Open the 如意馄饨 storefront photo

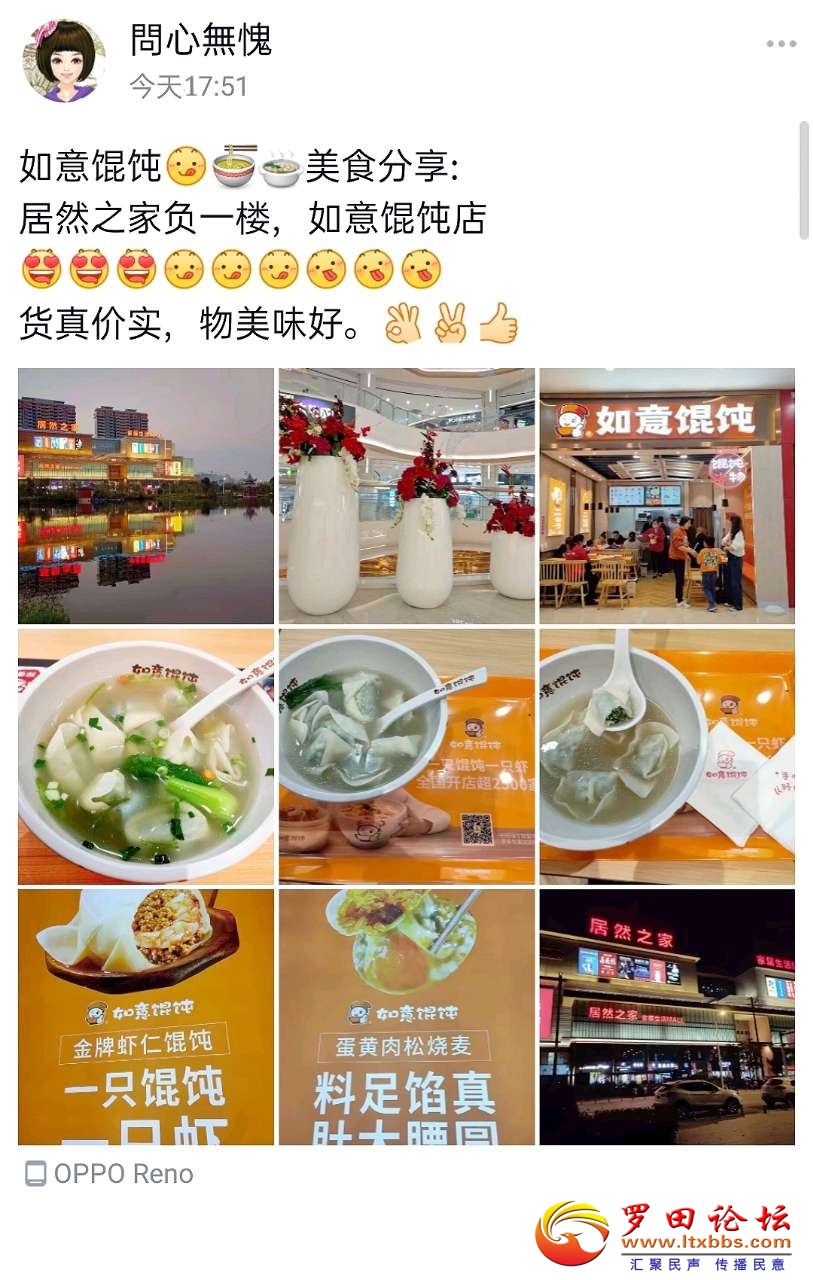coord(667,496)
